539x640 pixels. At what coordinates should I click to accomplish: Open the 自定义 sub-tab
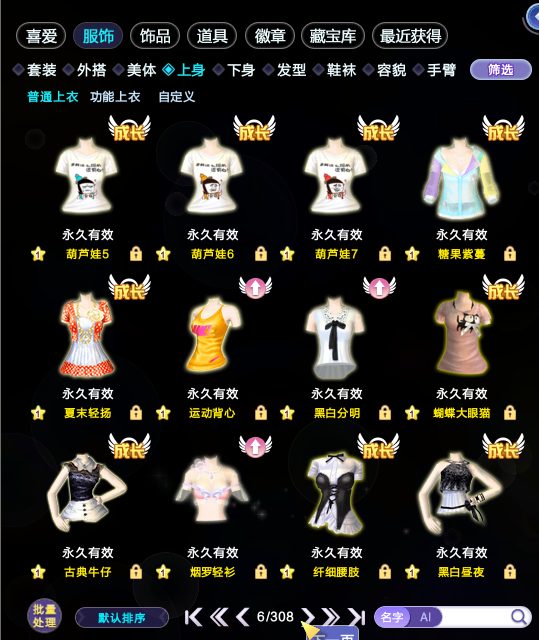tap(177, 97)
